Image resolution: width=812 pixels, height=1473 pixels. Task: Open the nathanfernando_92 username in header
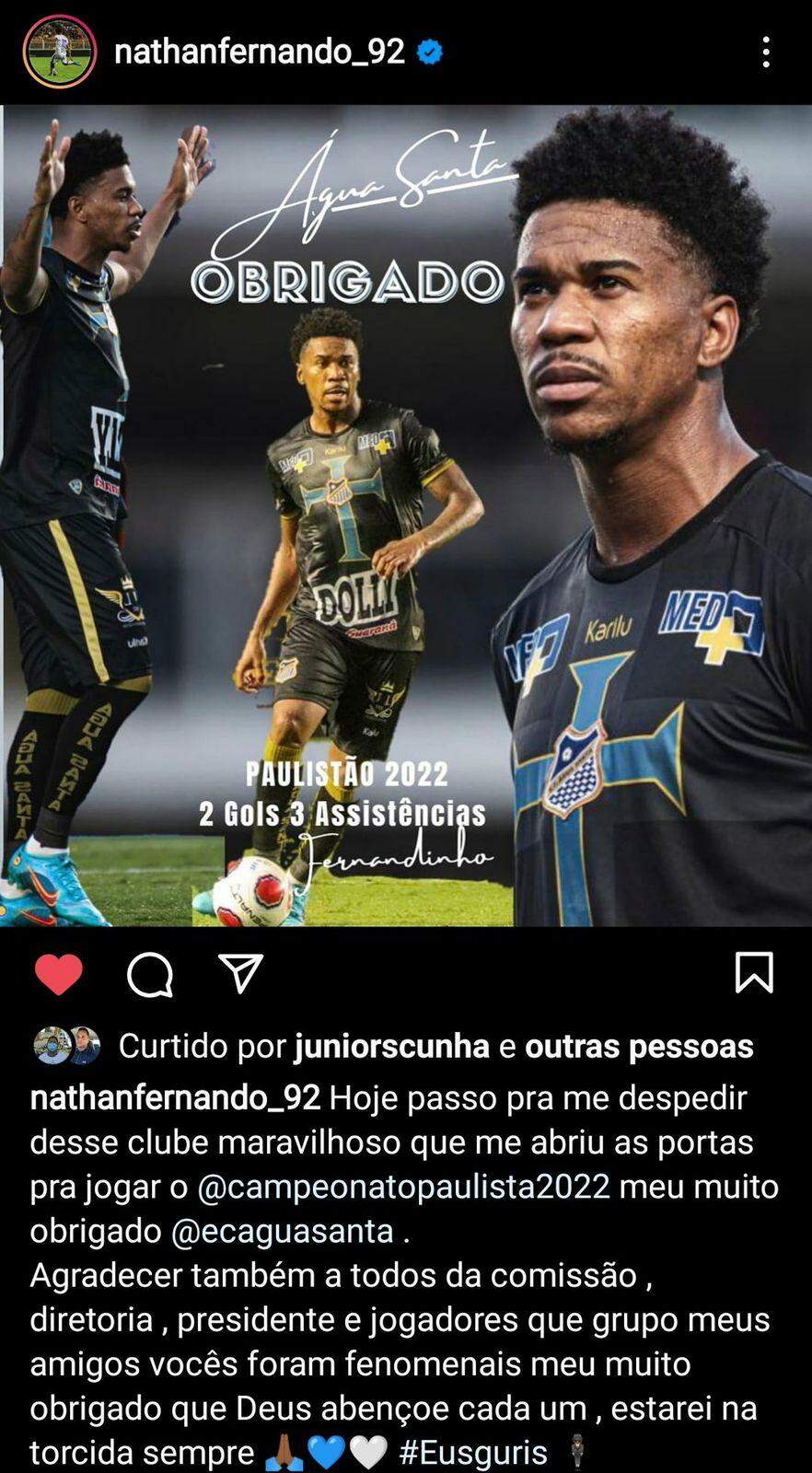pos(259,52)
